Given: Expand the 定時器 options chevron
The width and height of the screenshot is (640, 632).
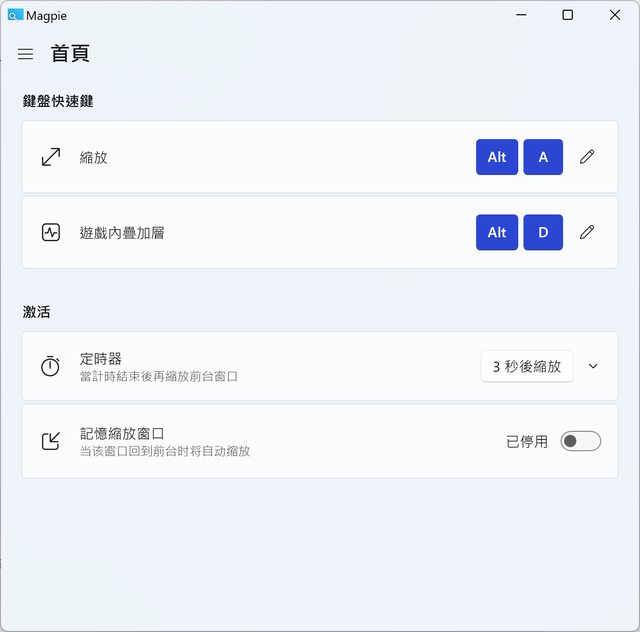Looking at the screenshot, I should tap(593, 366).
